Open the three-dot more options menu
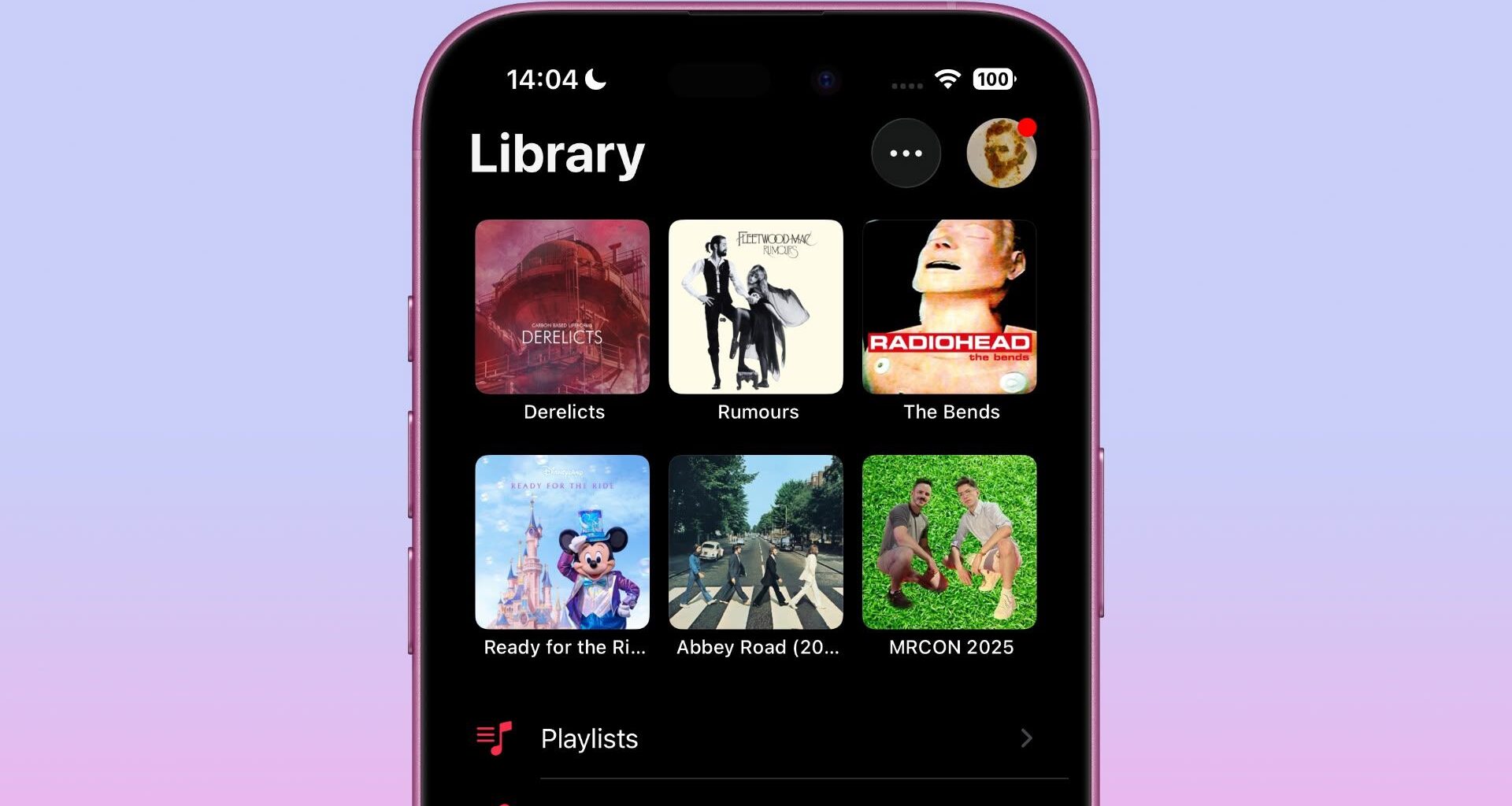 906,153
